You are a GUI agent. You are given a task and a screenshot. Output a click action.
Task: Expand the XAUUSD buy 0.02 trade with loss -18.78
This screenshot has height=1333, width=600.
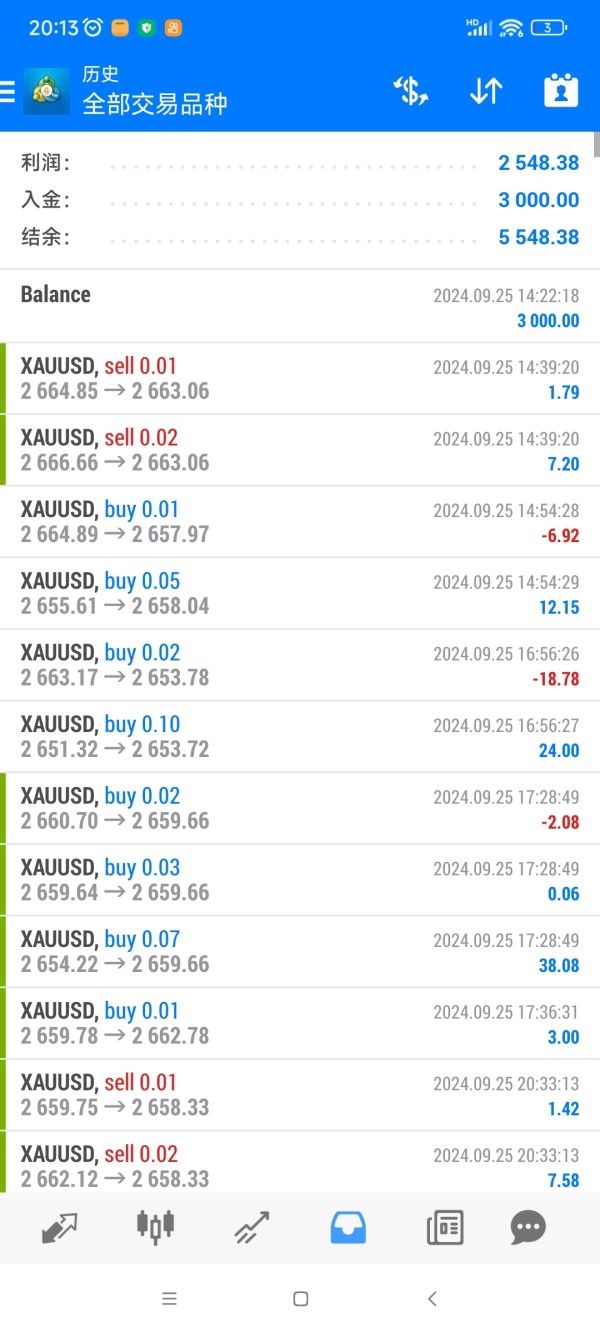[300, 665]
